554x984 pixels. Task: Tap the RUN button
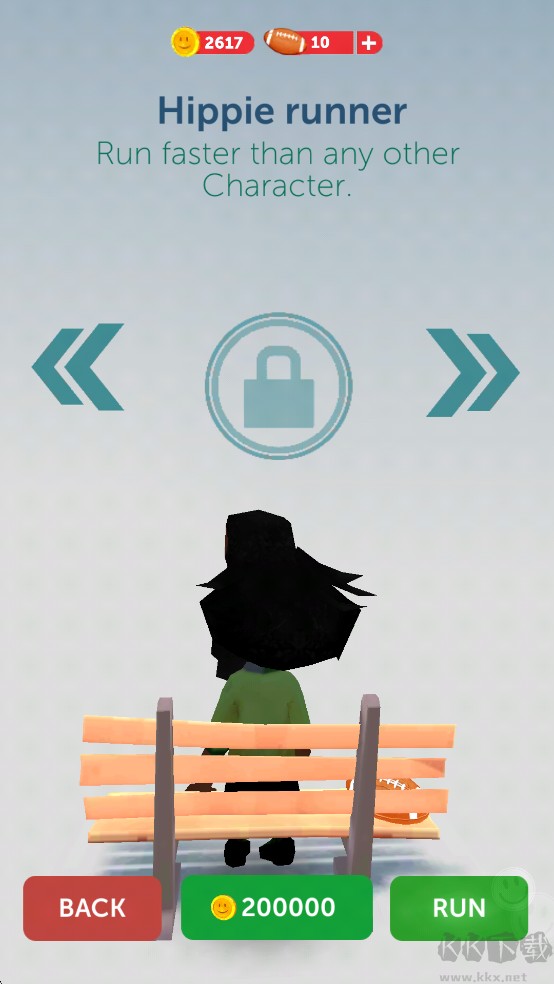(x=459, y=907)
